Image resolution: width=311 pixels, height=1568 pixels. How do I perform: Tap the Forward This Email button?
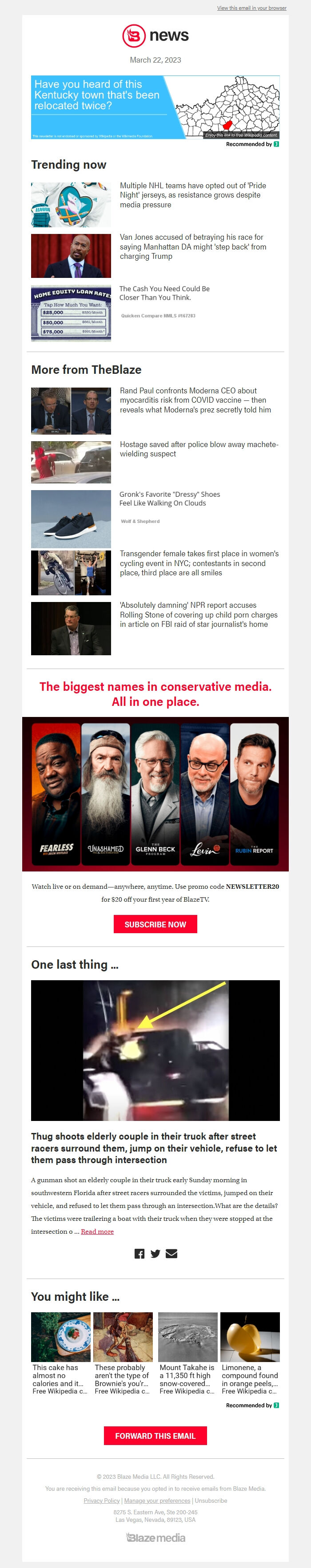pos(155,1436)
